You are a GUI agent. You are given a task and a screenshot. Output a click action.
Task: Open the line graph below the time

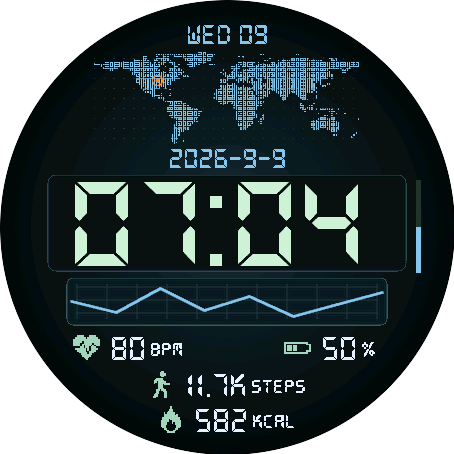pyautogui.click(x=227, y=302)
